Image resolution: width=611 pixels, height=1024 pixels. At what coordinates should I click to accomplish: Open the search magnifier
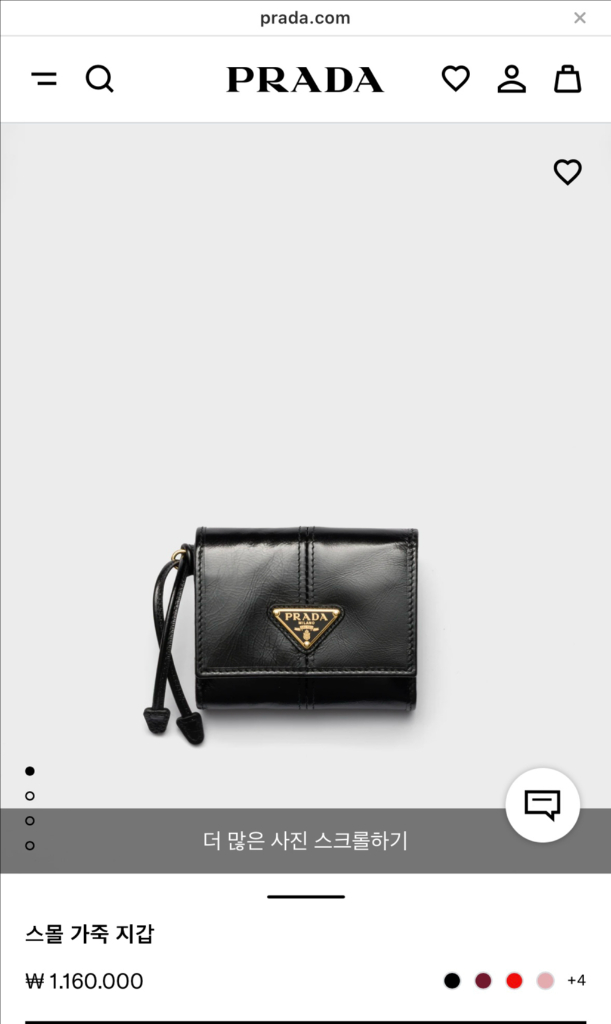[99, 79]
